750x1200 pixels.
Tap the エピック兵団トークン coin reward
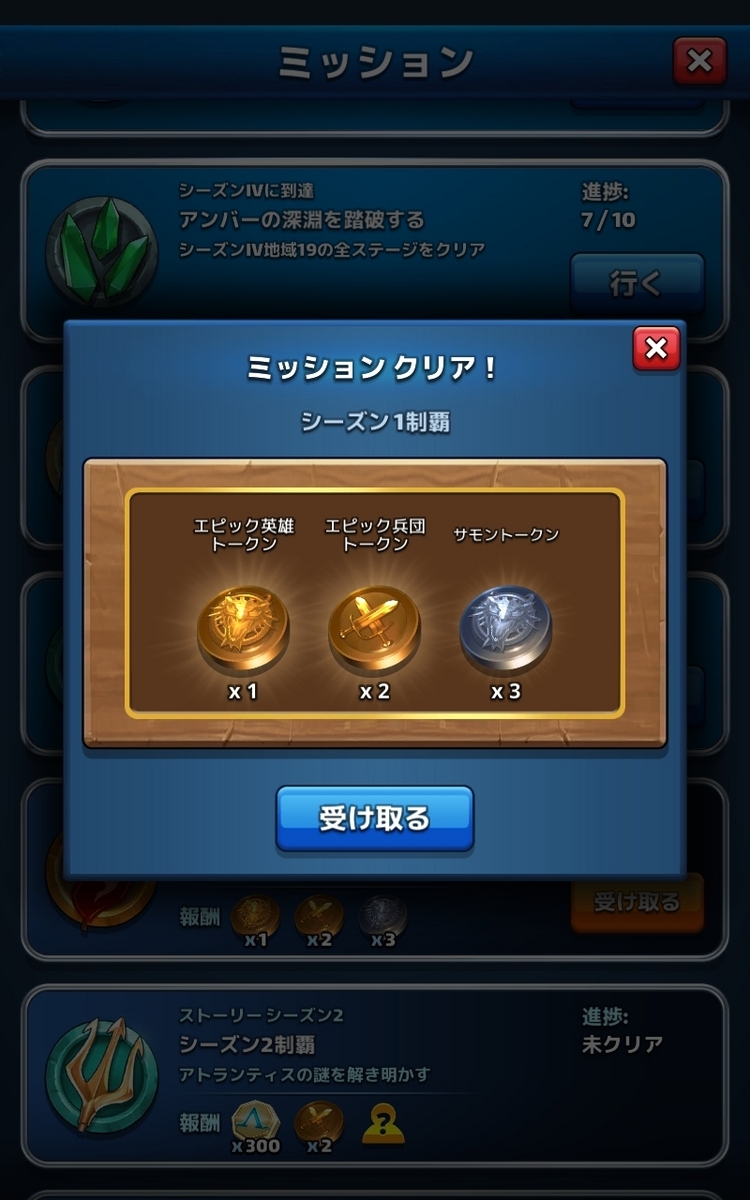click(374, 628)
